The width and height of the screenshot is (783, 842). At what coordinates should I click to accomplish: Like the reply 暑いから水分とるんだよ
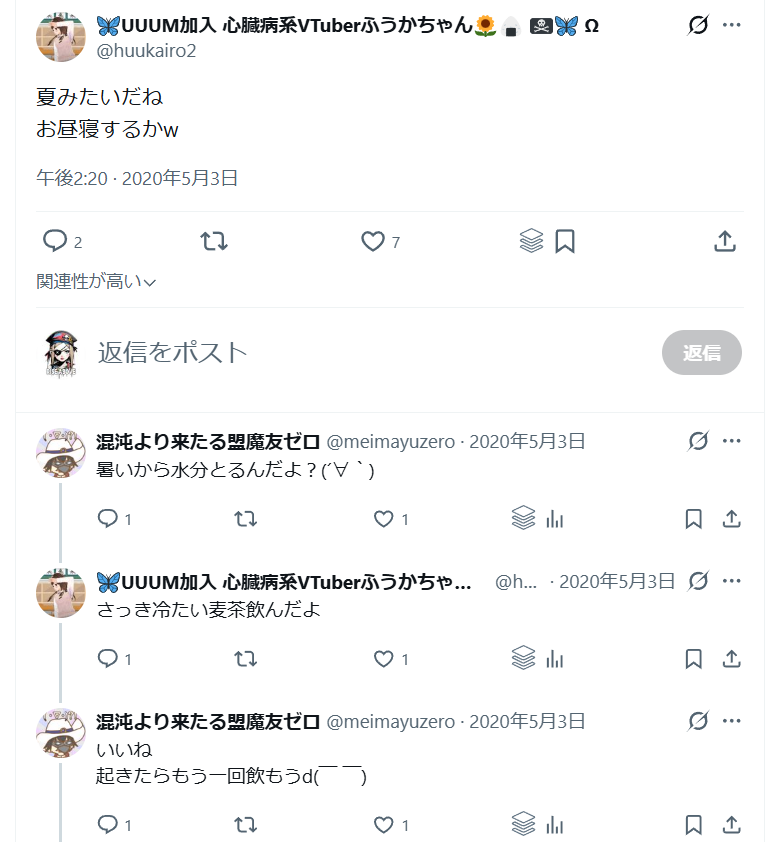click(x=383, y=519)
